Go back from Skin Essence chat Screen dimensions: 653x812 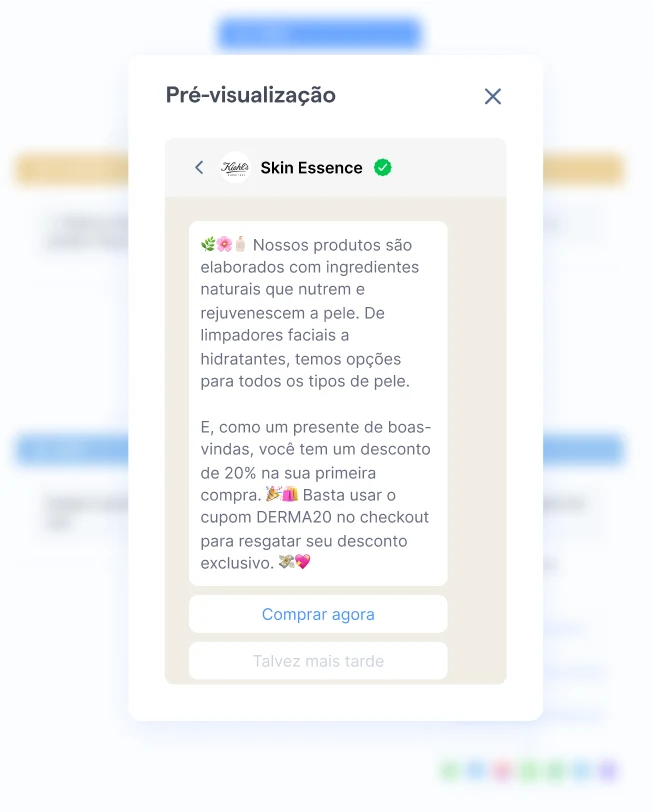click(199, 168)
